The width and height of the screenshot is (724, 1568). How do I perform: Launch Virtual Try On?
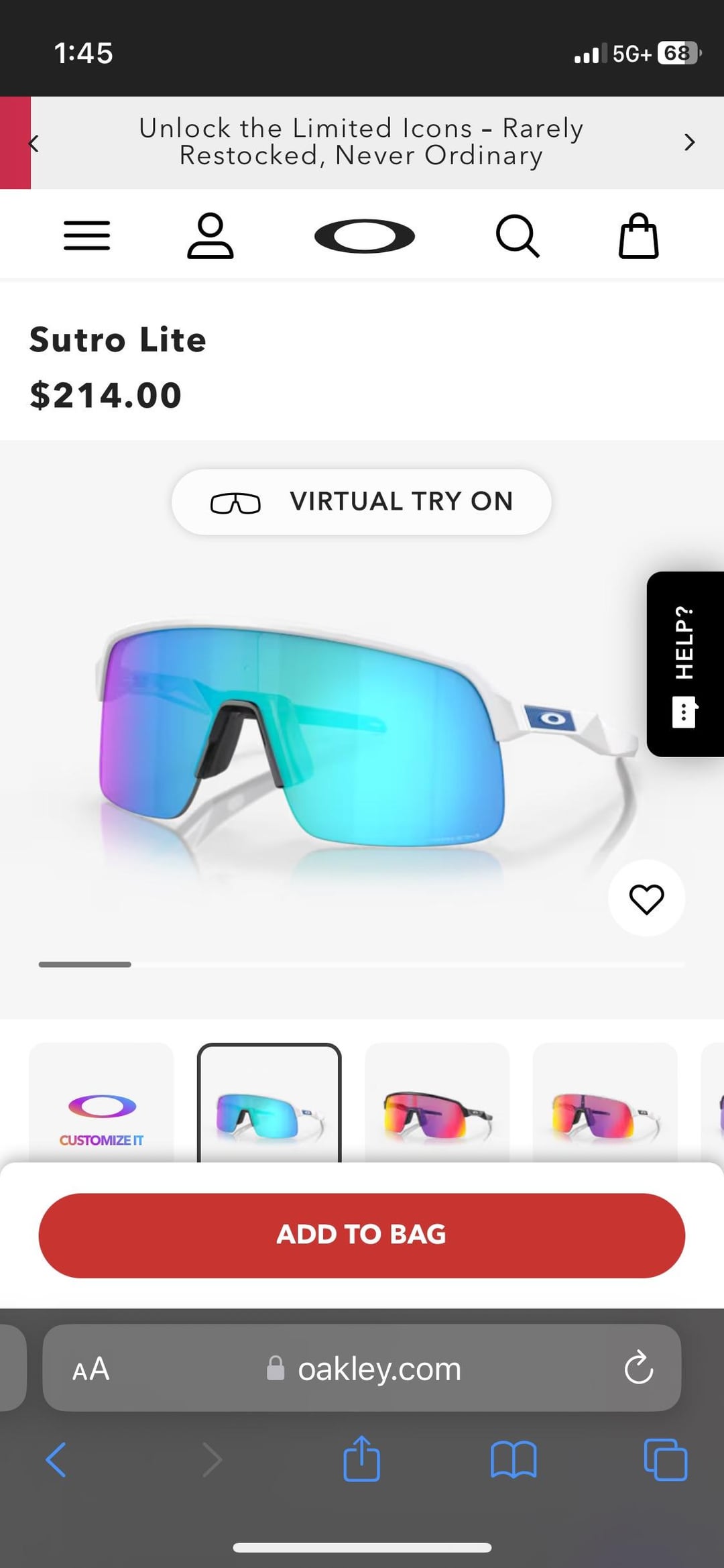click(361, 502)
